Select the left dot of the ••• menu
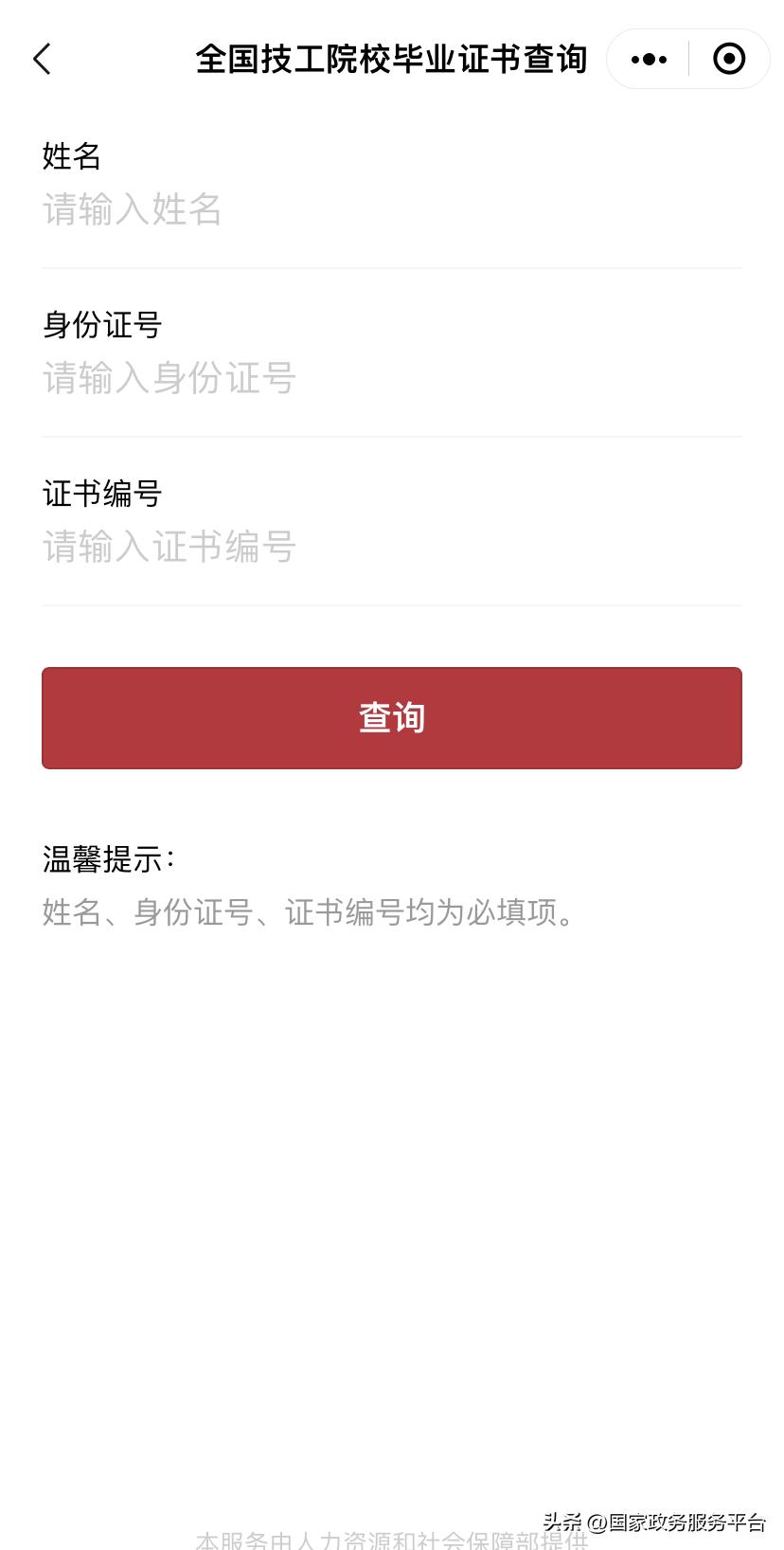 pos(633,59)
